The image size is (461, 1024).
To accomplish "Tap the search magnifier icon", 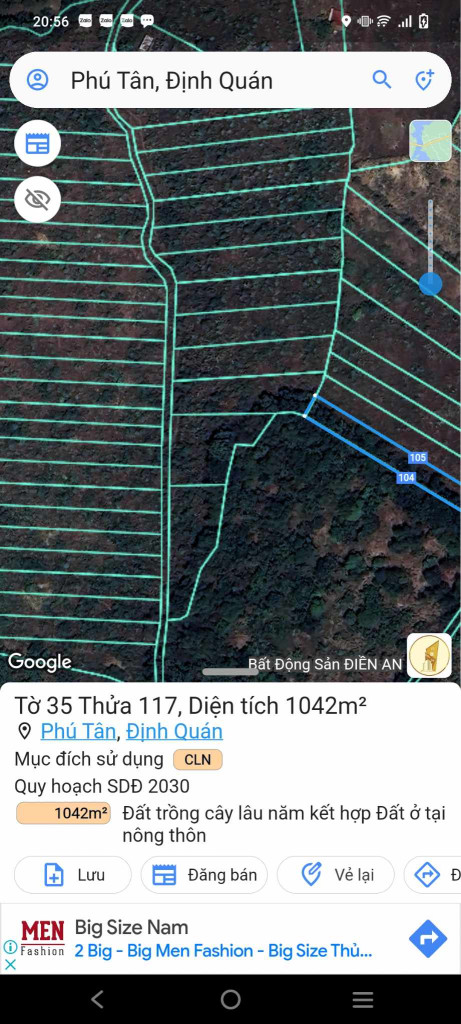I will (x=381, y=80).
